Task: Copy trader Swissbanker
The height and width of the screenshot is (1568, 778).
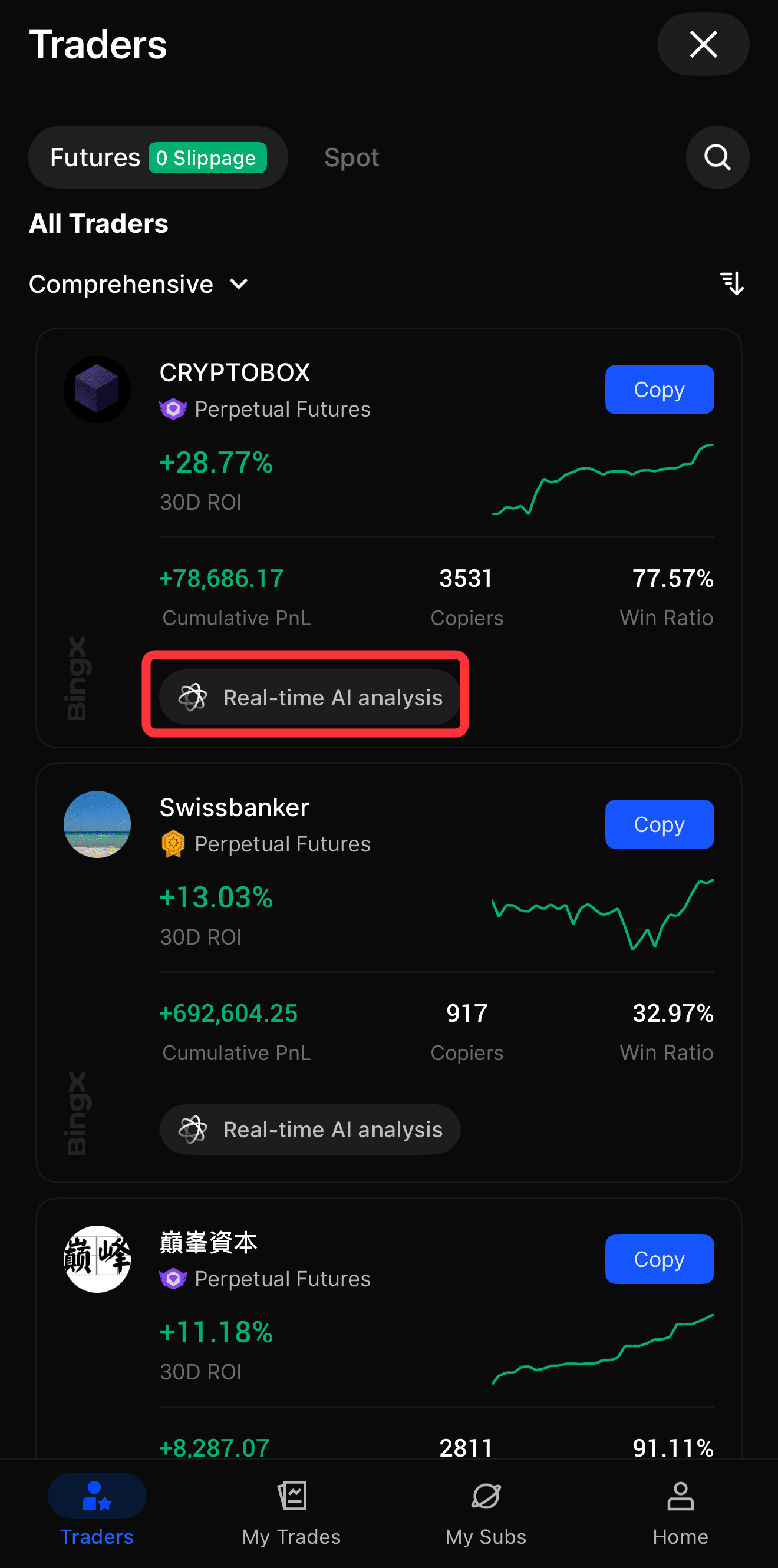Action: pyautogui.click(x=659, y=824)
